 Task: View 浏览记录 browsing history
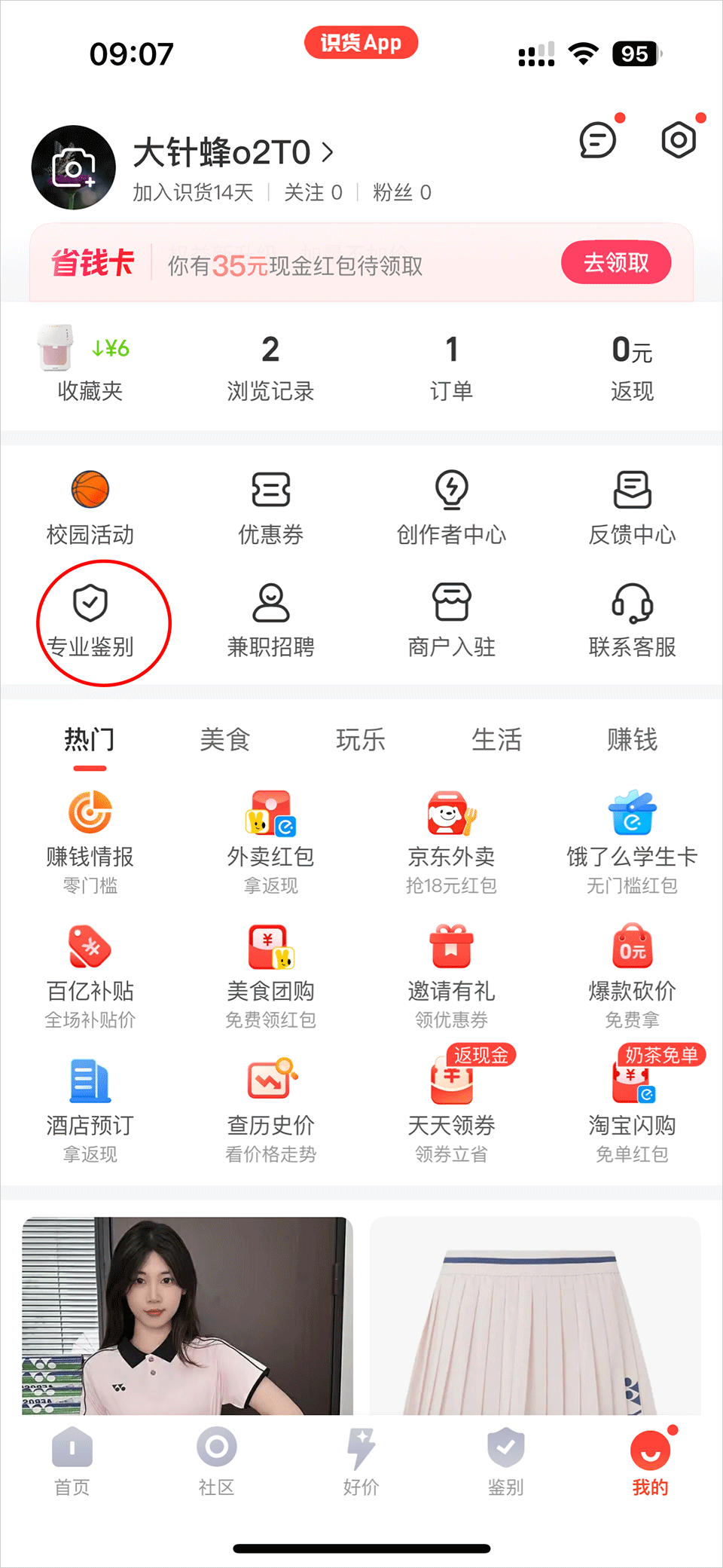(x=270, y=367)
